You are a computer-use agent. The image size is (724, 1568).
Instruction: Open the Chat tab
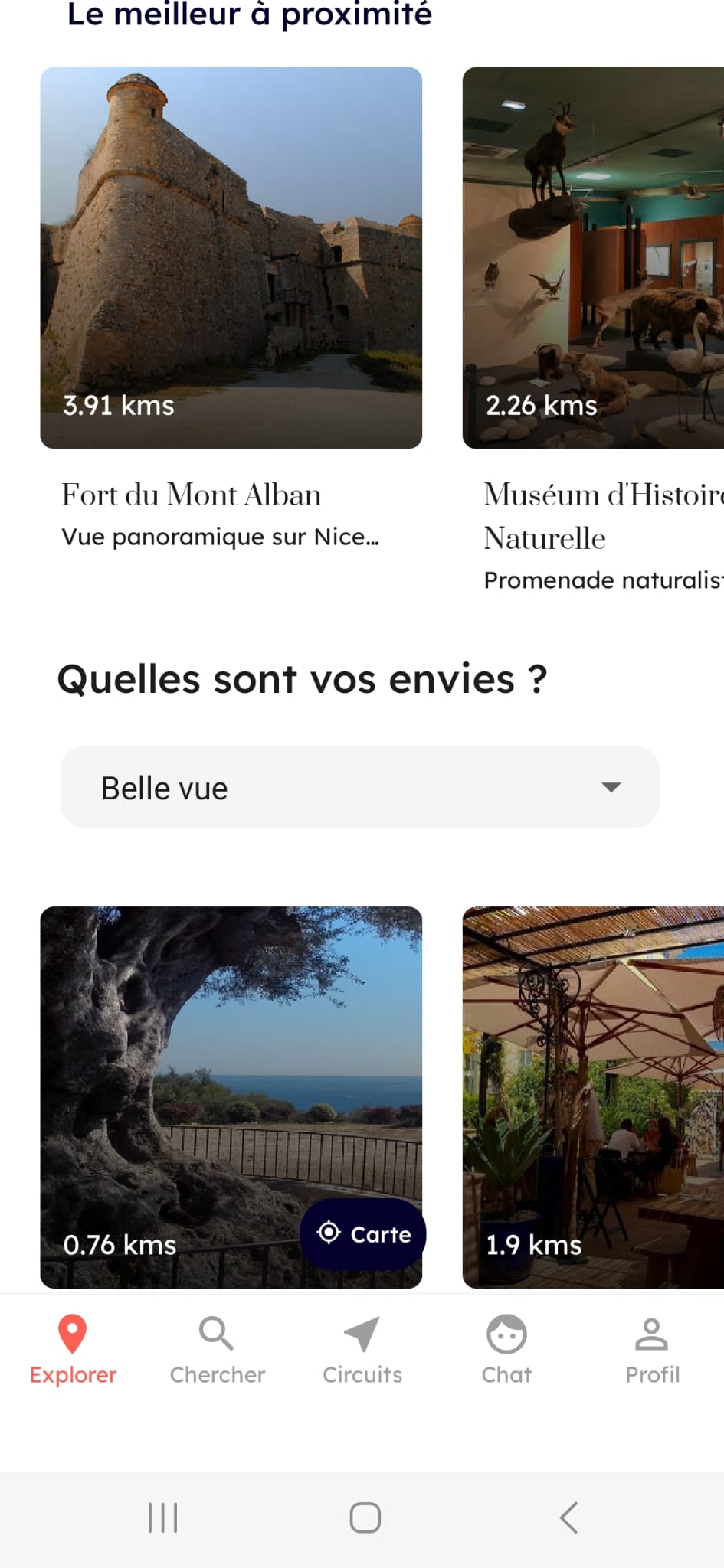tap(506, 1351)
